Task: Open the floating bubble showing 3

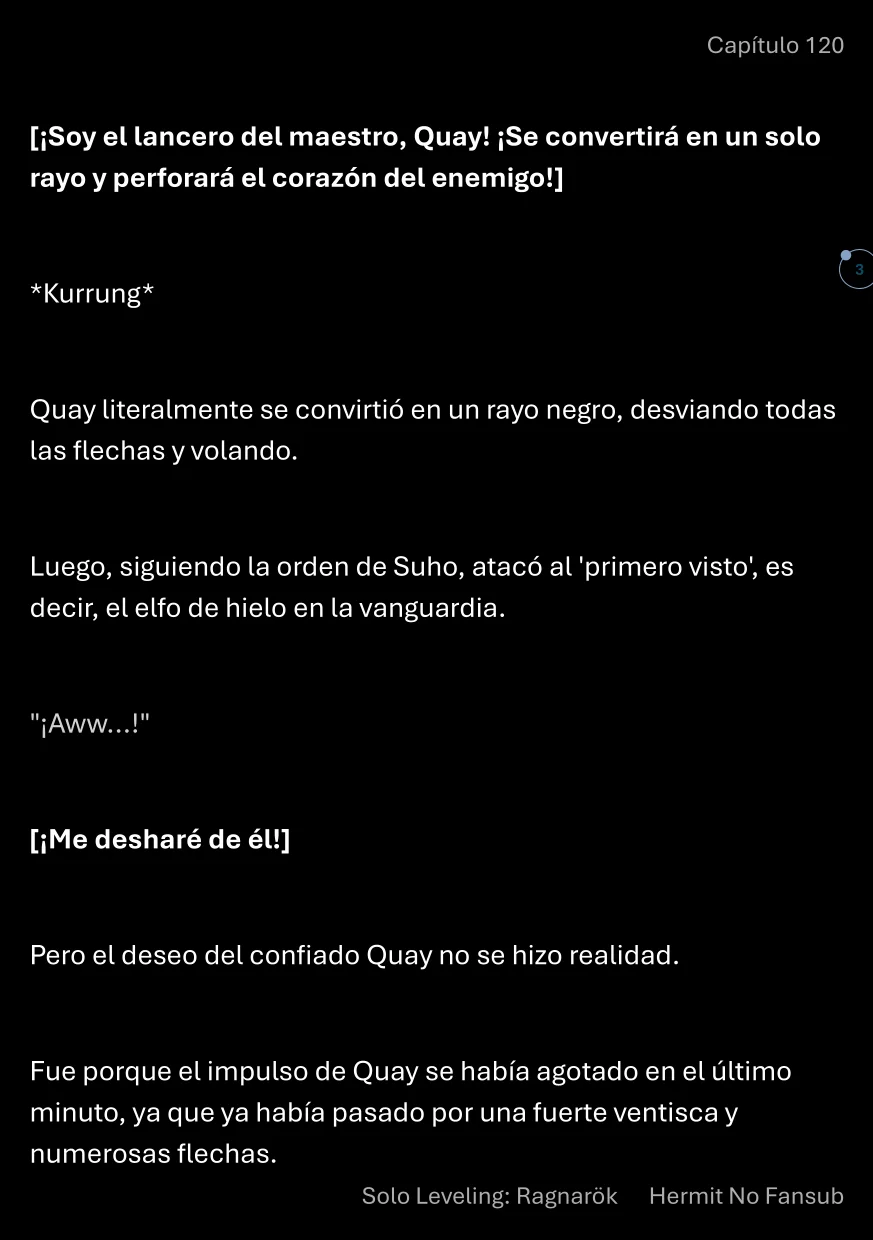Action: [857, 269]
